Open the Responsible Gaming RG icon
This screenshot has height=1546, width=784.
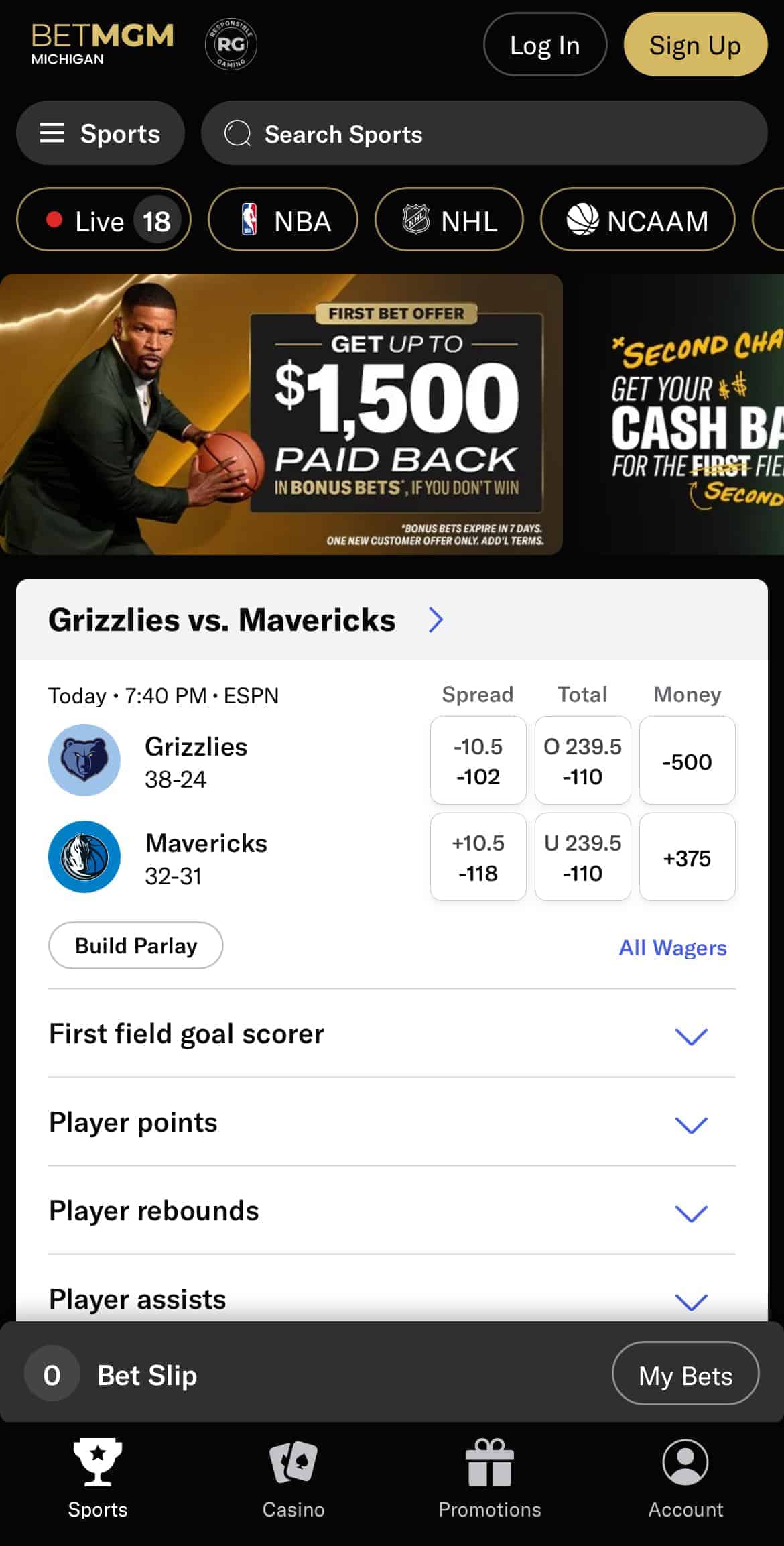tap(231, 44)
